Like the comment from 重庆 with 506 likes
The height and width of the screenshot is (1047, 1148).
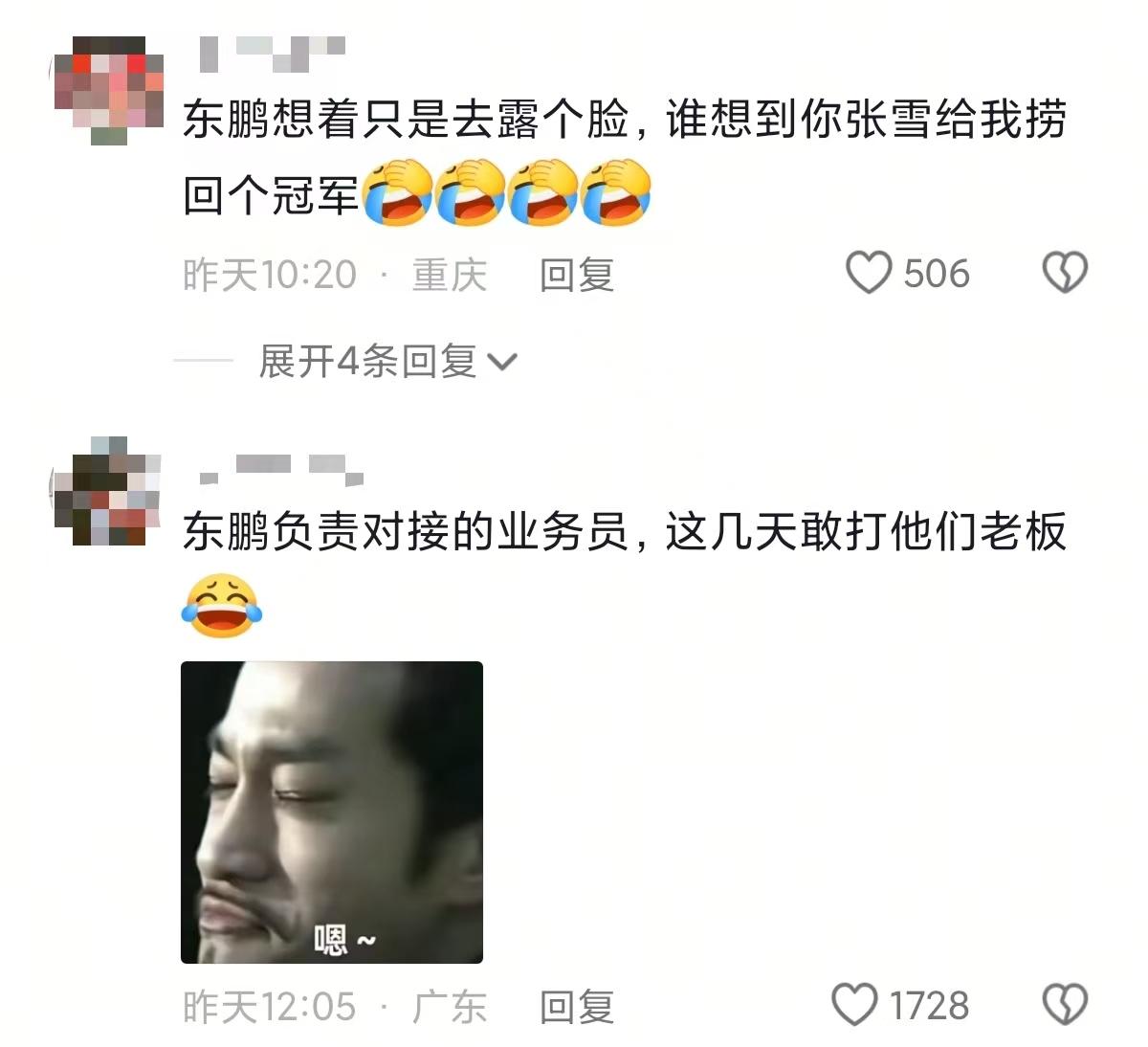tap(869, 274)
